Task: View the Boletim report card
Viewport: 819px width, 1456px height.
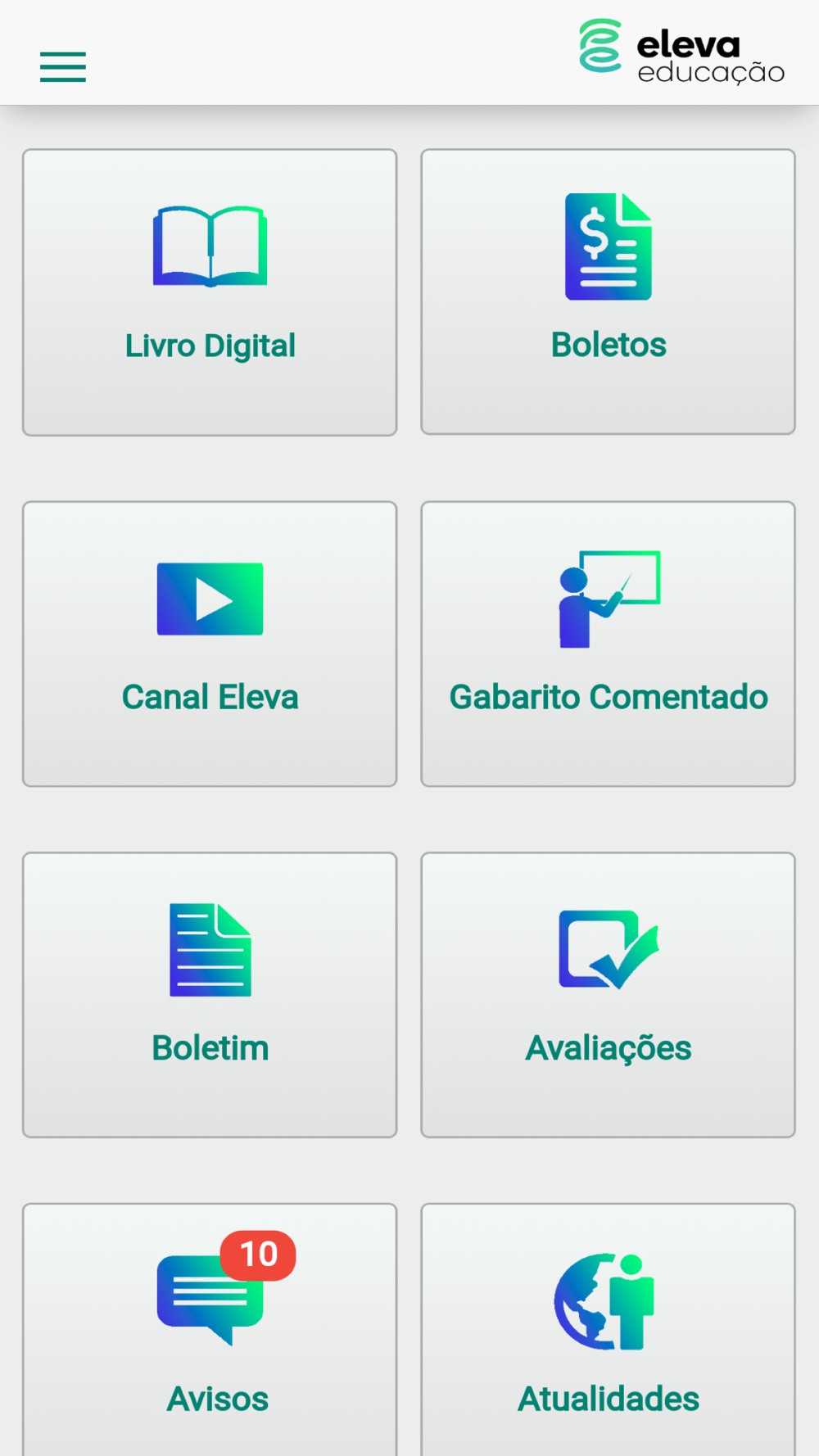Action: [210, 994]
